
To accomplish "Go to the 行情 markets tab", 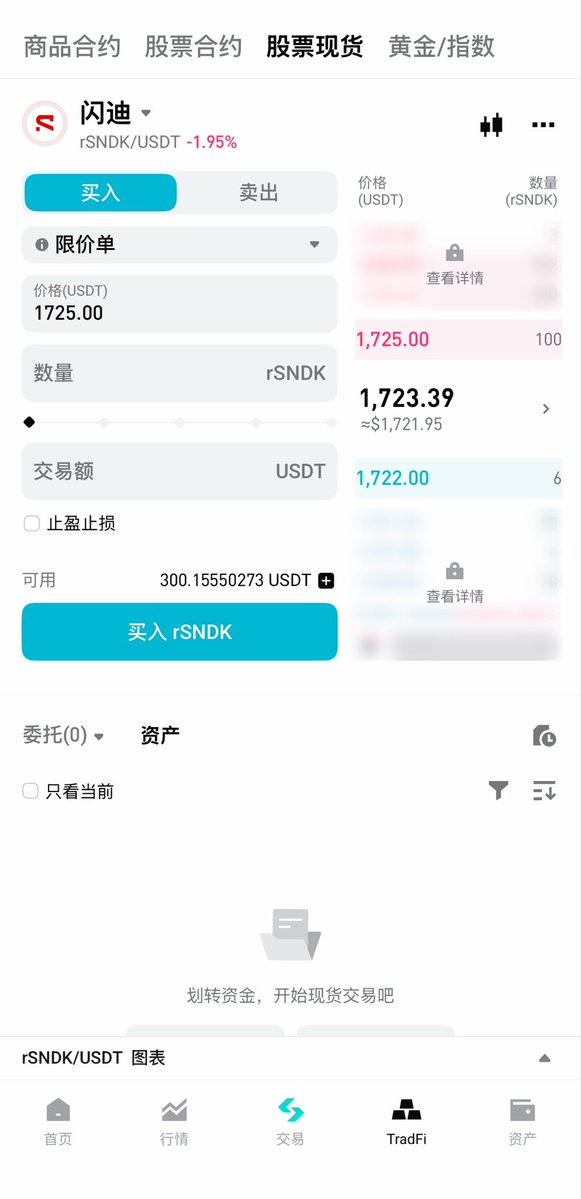I will [174, 1121].
